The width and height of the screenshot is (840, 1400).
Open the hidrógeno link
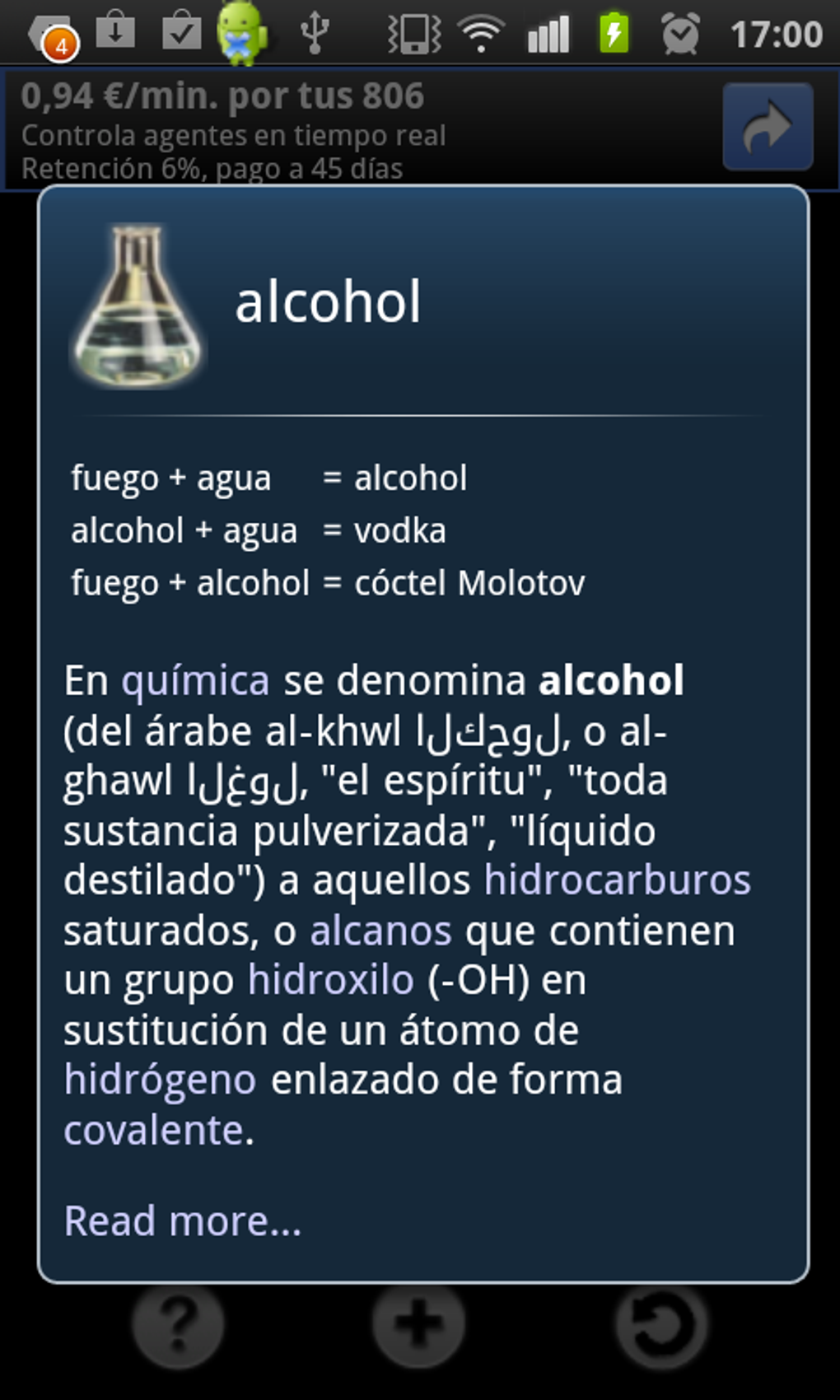click(161, 1080)
